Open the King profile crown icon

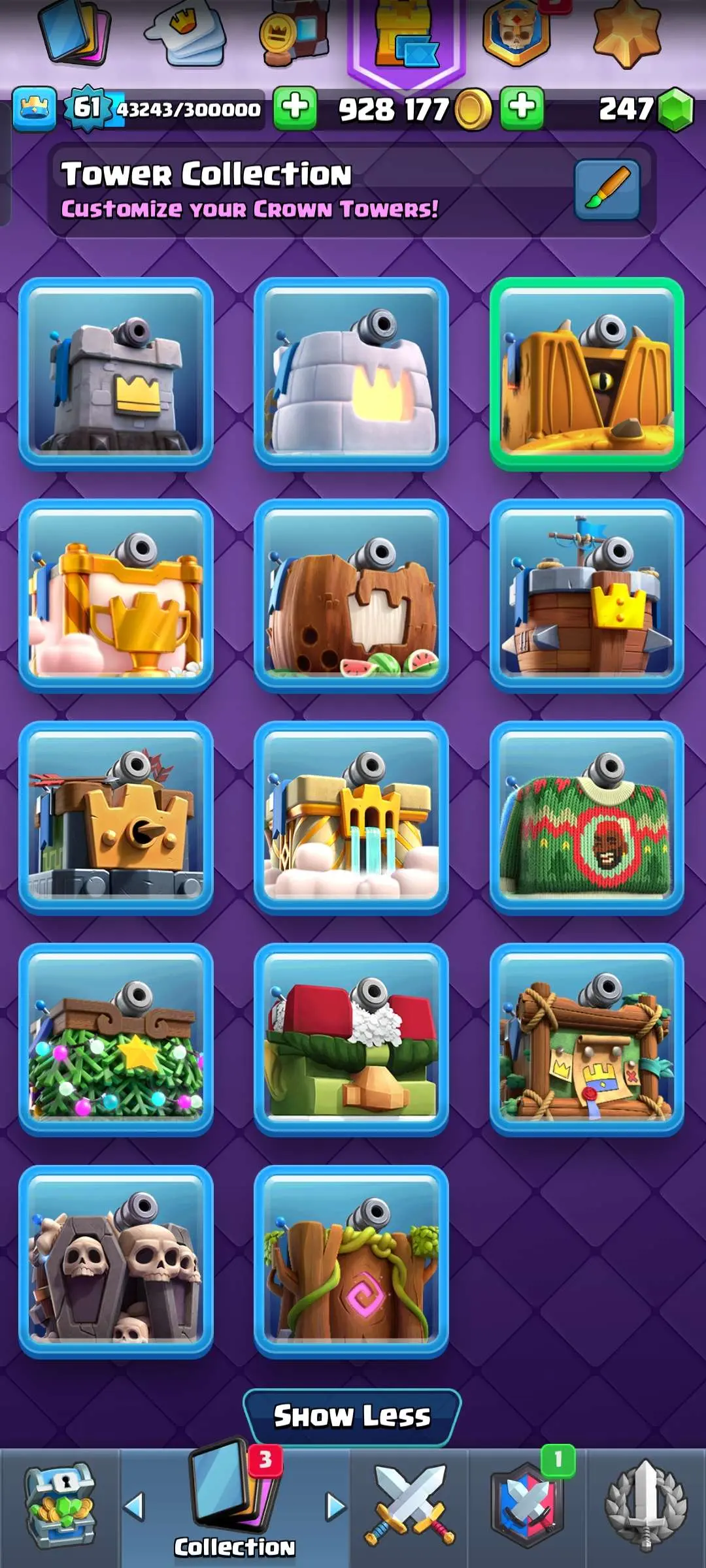(x=34, y=108)
